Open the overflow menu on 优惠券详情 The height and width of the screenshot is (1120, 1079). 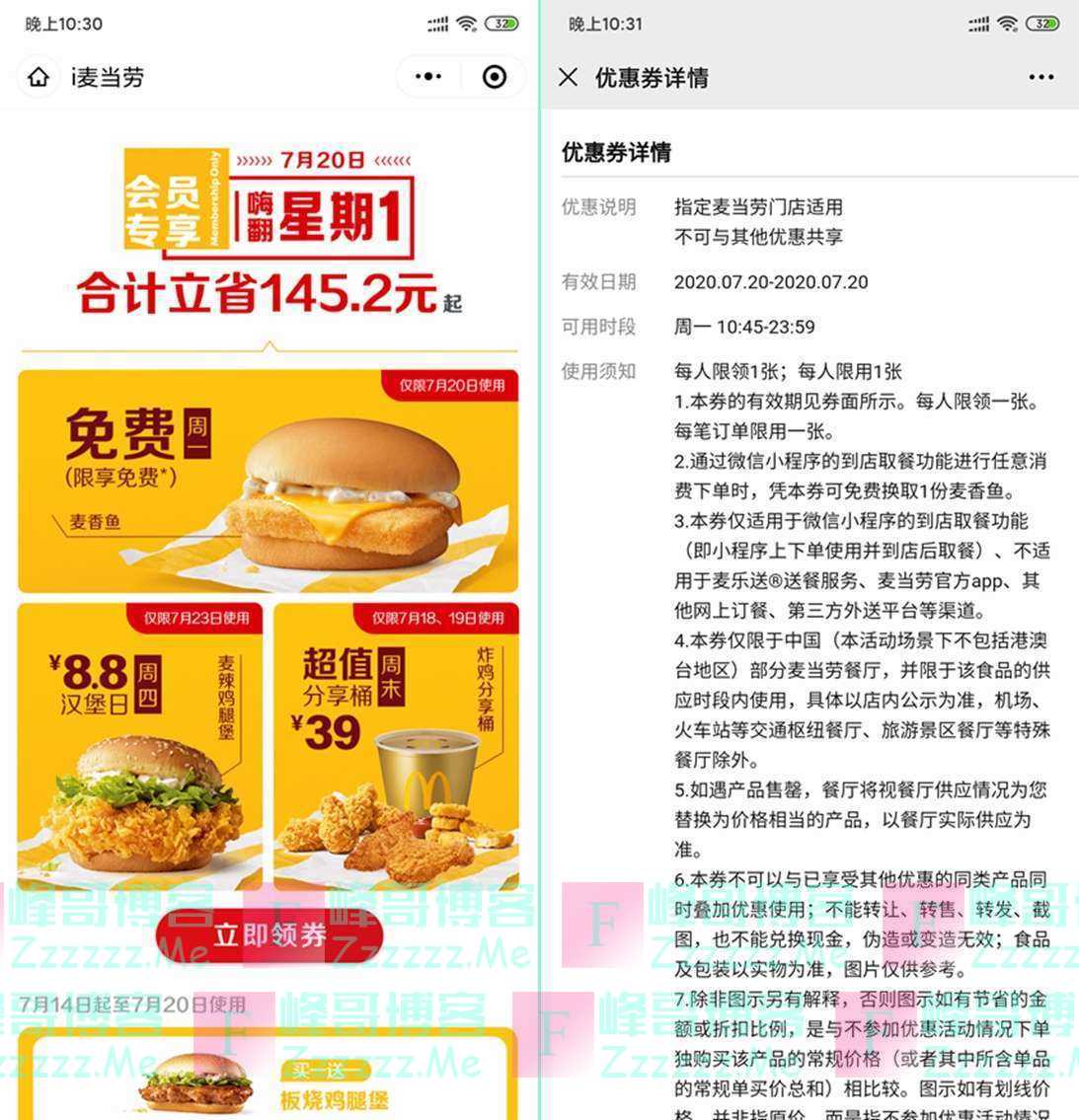click(1040, 77)
